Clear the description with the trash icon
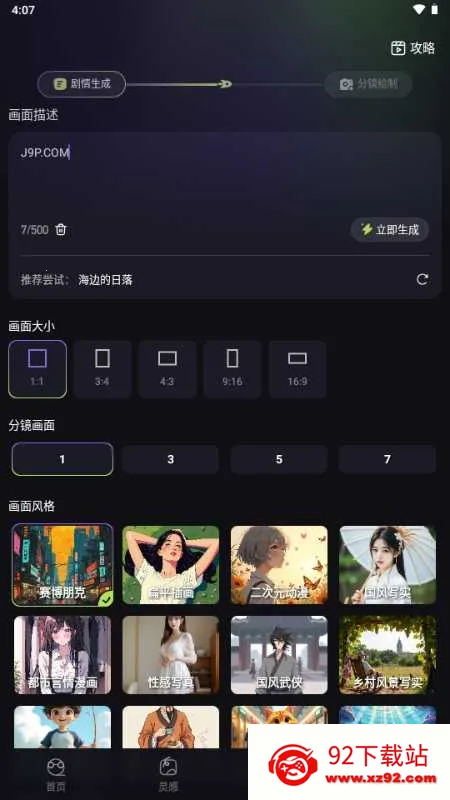 (x=61, y=230)
